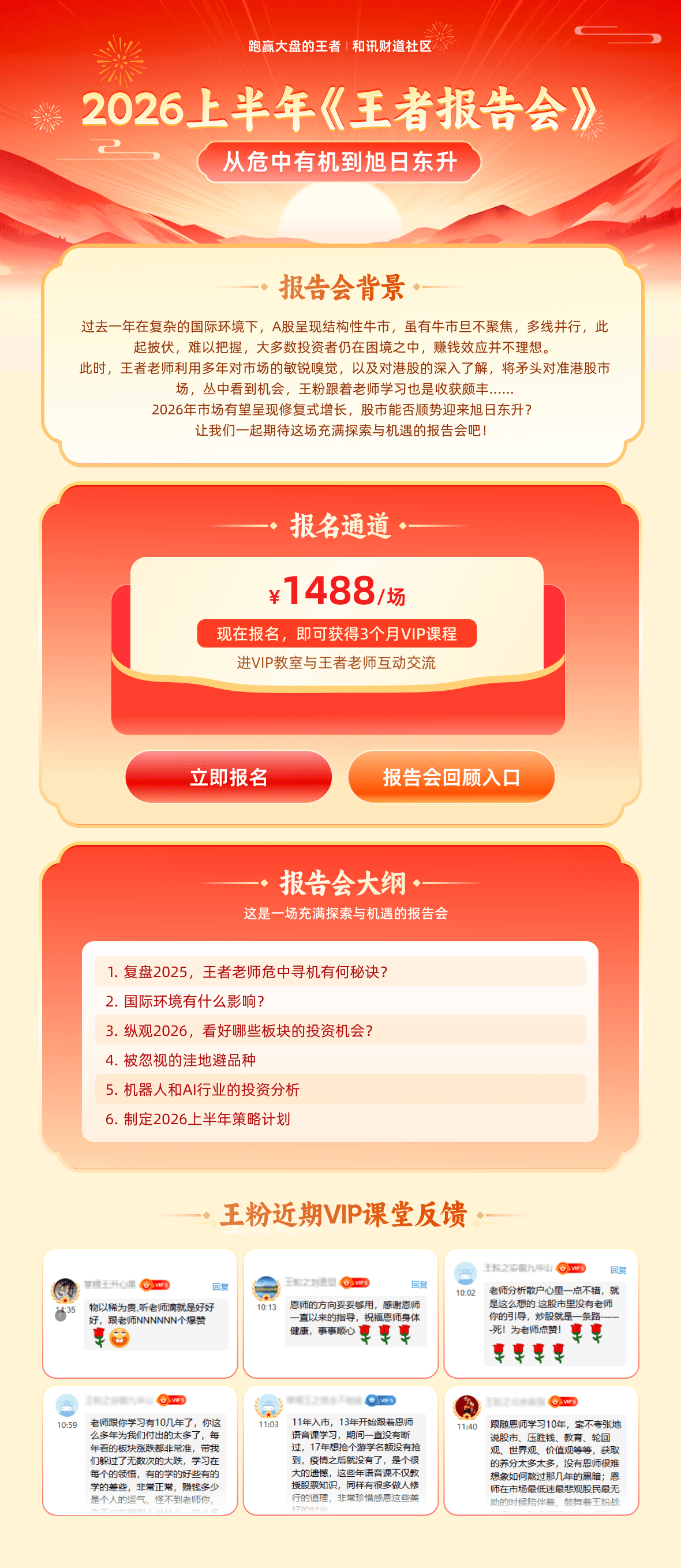Open the 报告会回顾入口 review entrance
This screenshot has width=681, height=1568.
(x=451, y=776)
